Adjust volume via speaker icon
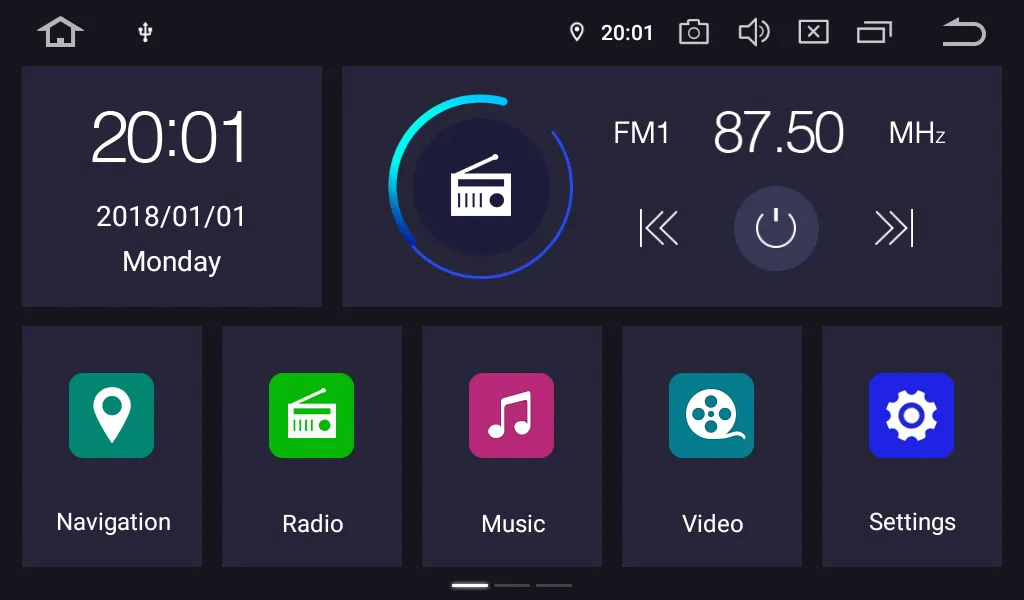1024x600 pixels. point(753,33)
